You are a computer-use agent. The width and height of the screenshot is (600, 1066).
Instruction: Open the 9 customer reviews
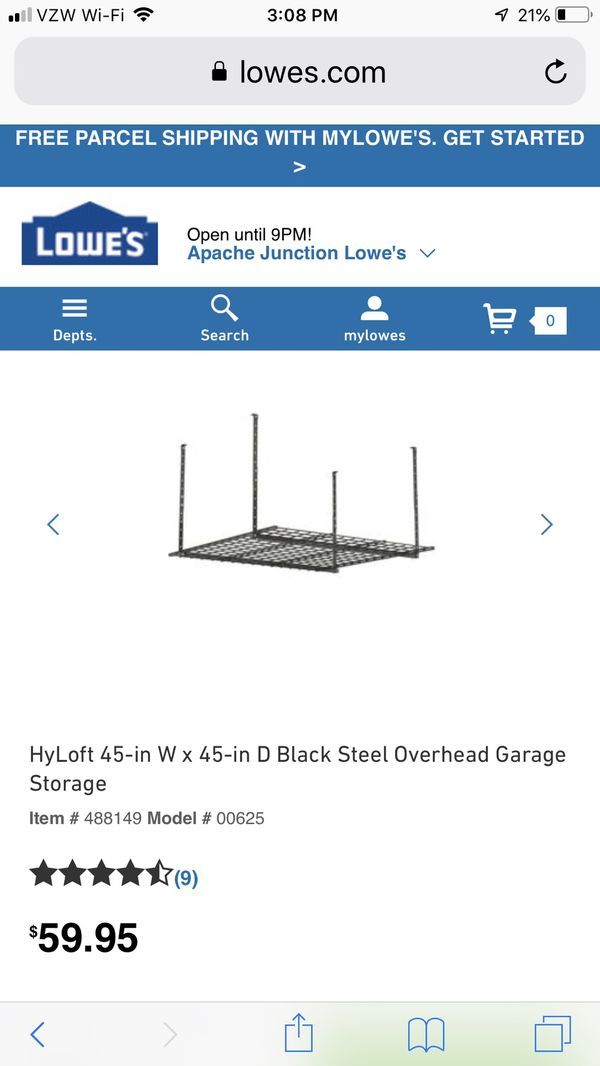click(186, 878)
